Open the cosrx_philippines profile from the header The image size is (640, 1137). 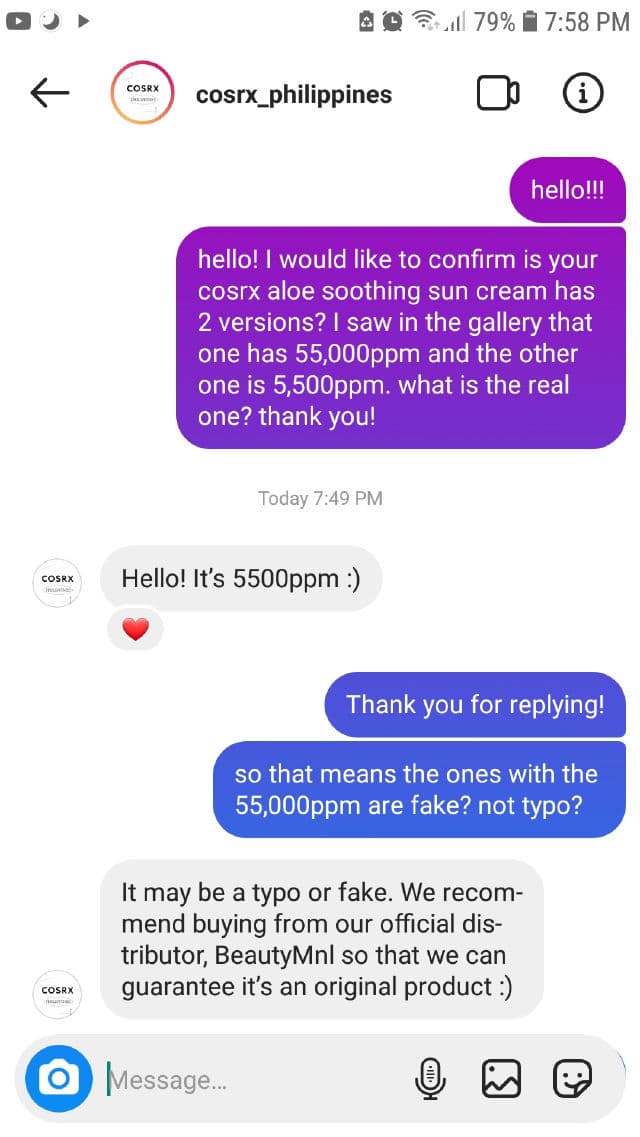(293, 95)
